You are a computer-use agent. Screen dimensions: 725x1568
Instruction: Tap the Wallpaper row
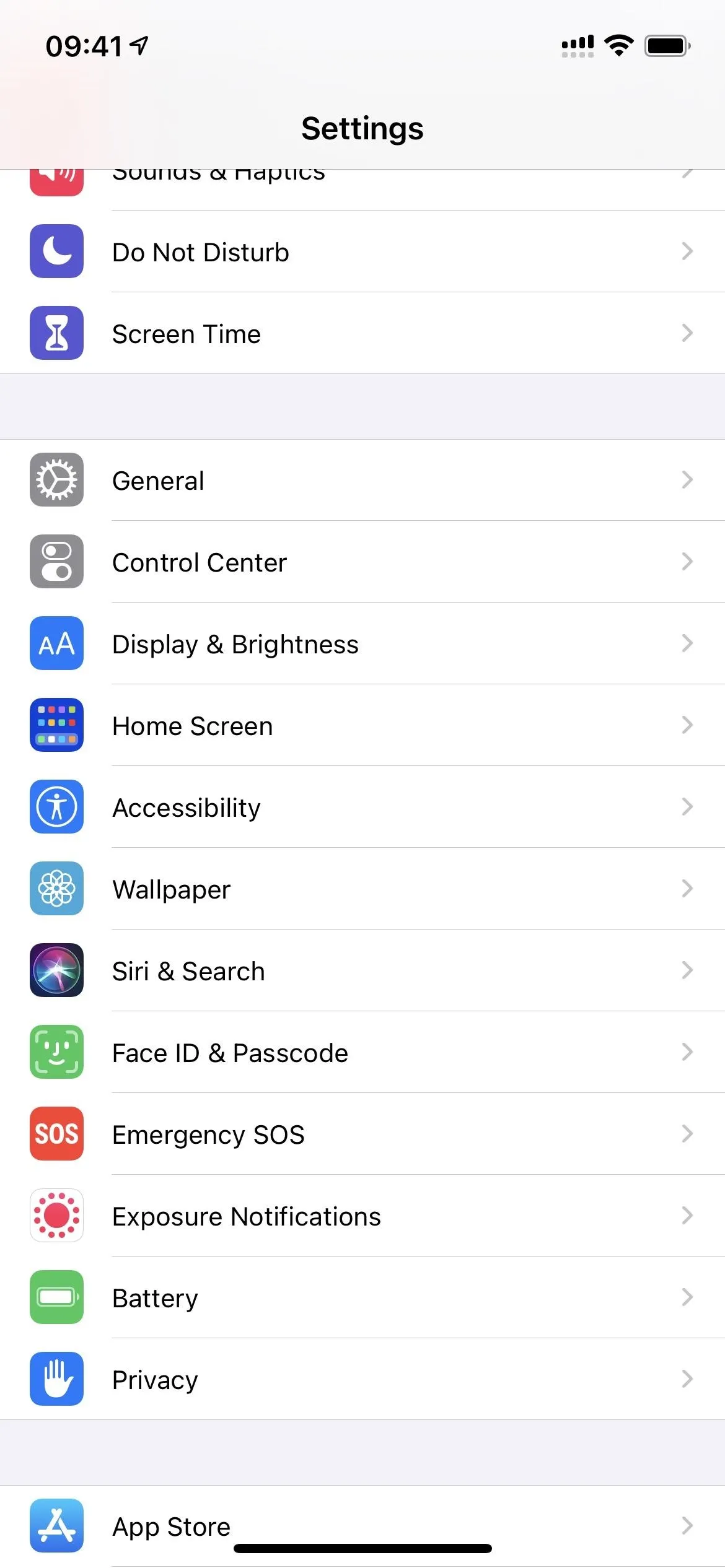coord(362,889)
